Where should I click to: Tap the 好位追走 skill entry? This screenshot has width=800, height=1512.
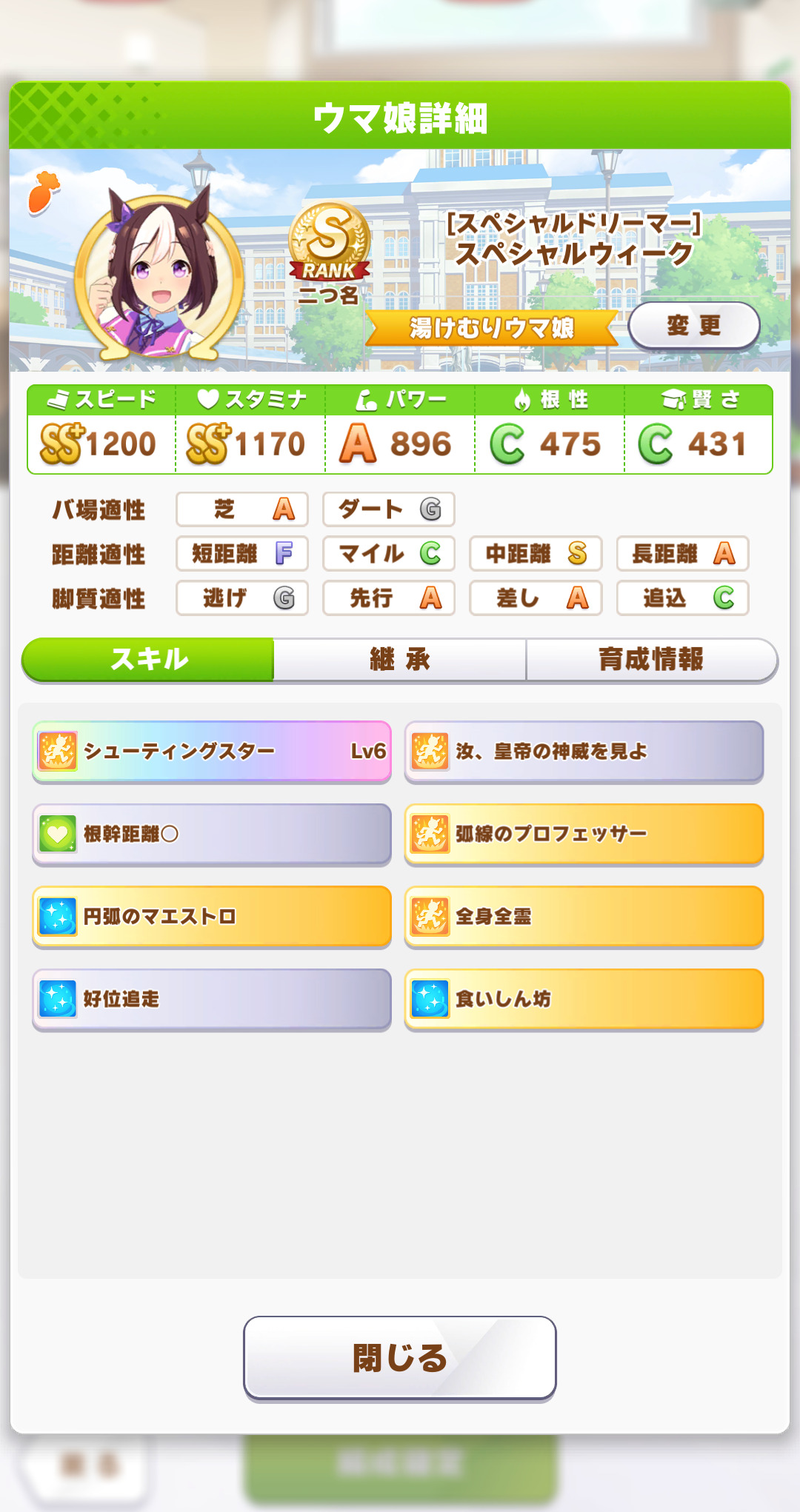click(212, 999)
